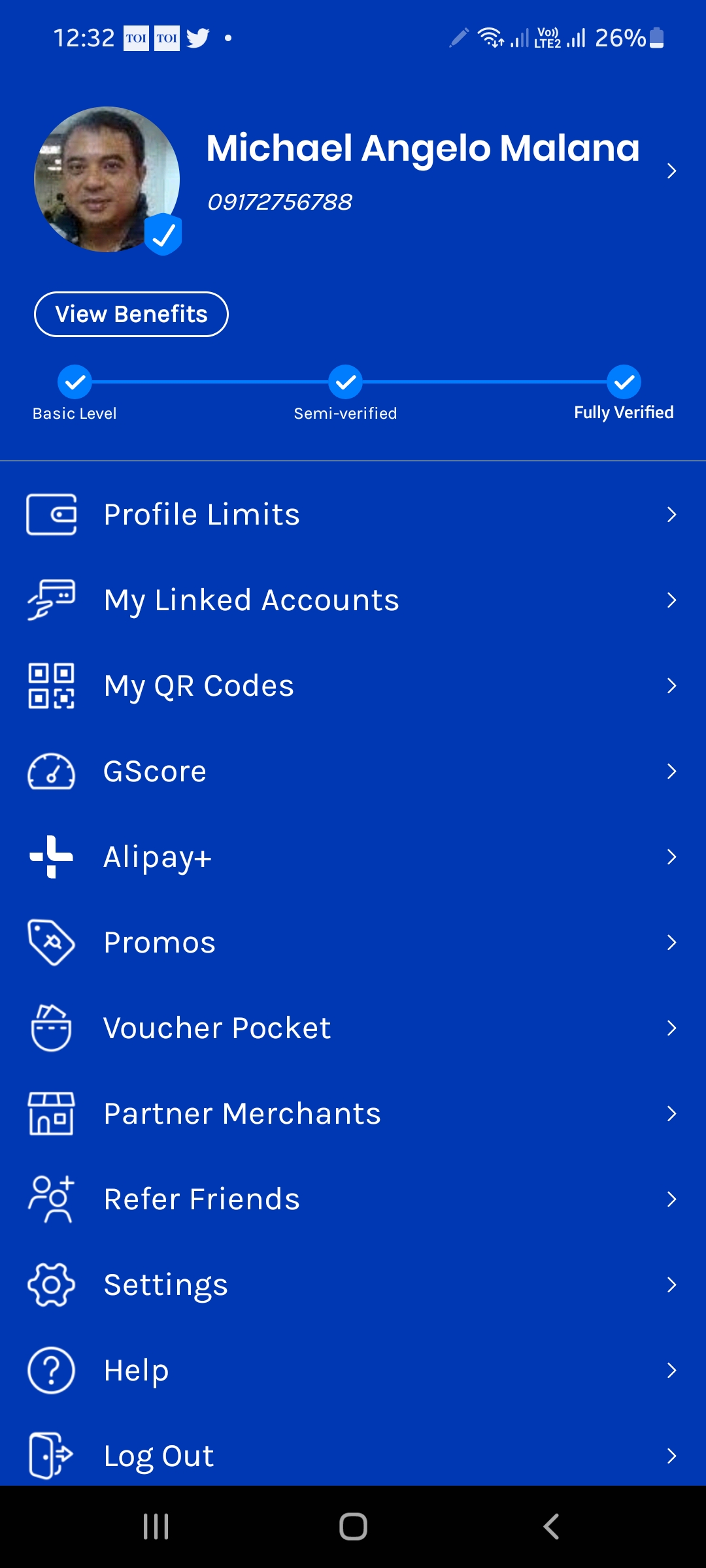The image size is (706, 1568).
Task: Tap the profile picture
Action: 107,180
